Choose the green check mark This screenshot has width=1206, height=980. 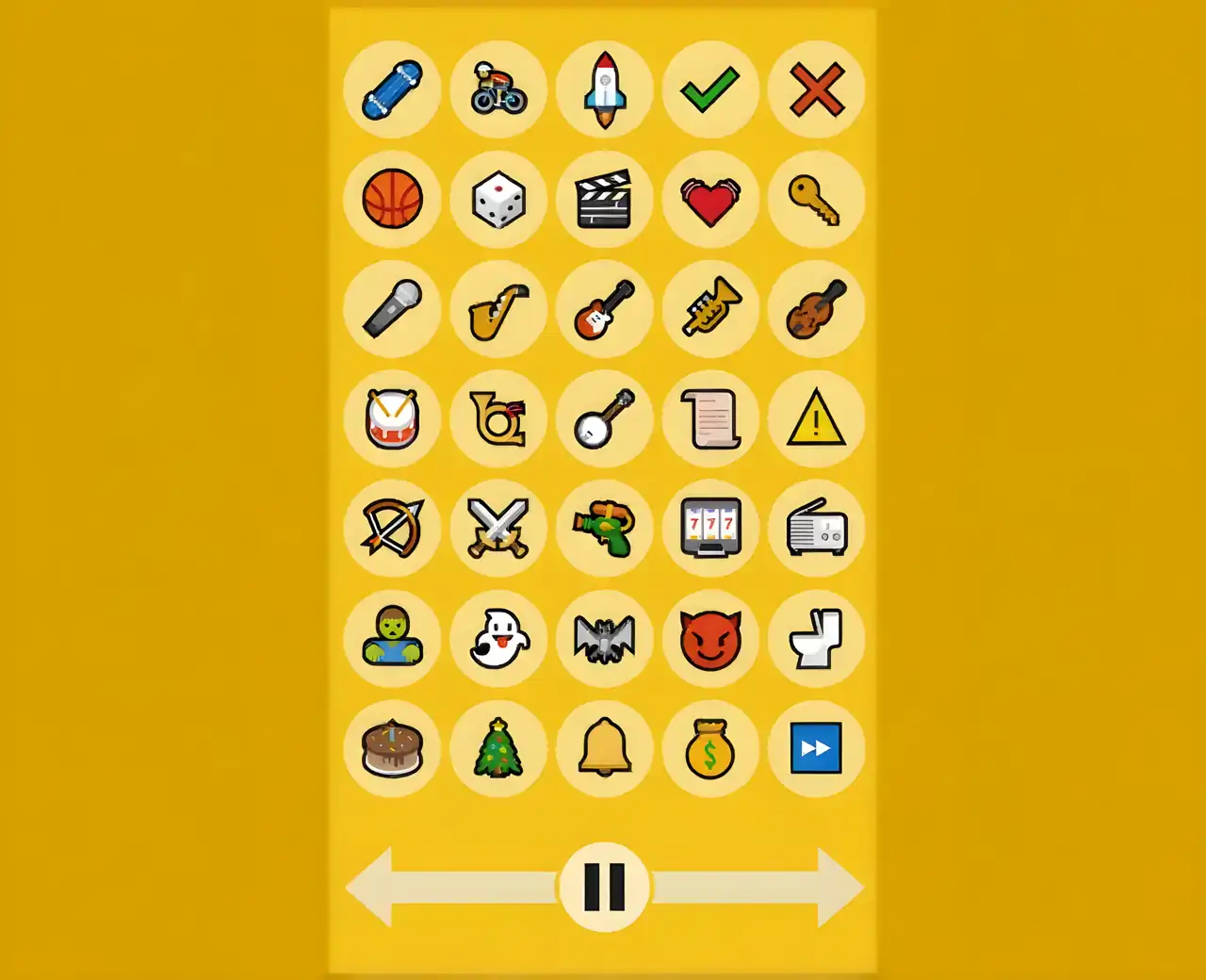point(710,90)
